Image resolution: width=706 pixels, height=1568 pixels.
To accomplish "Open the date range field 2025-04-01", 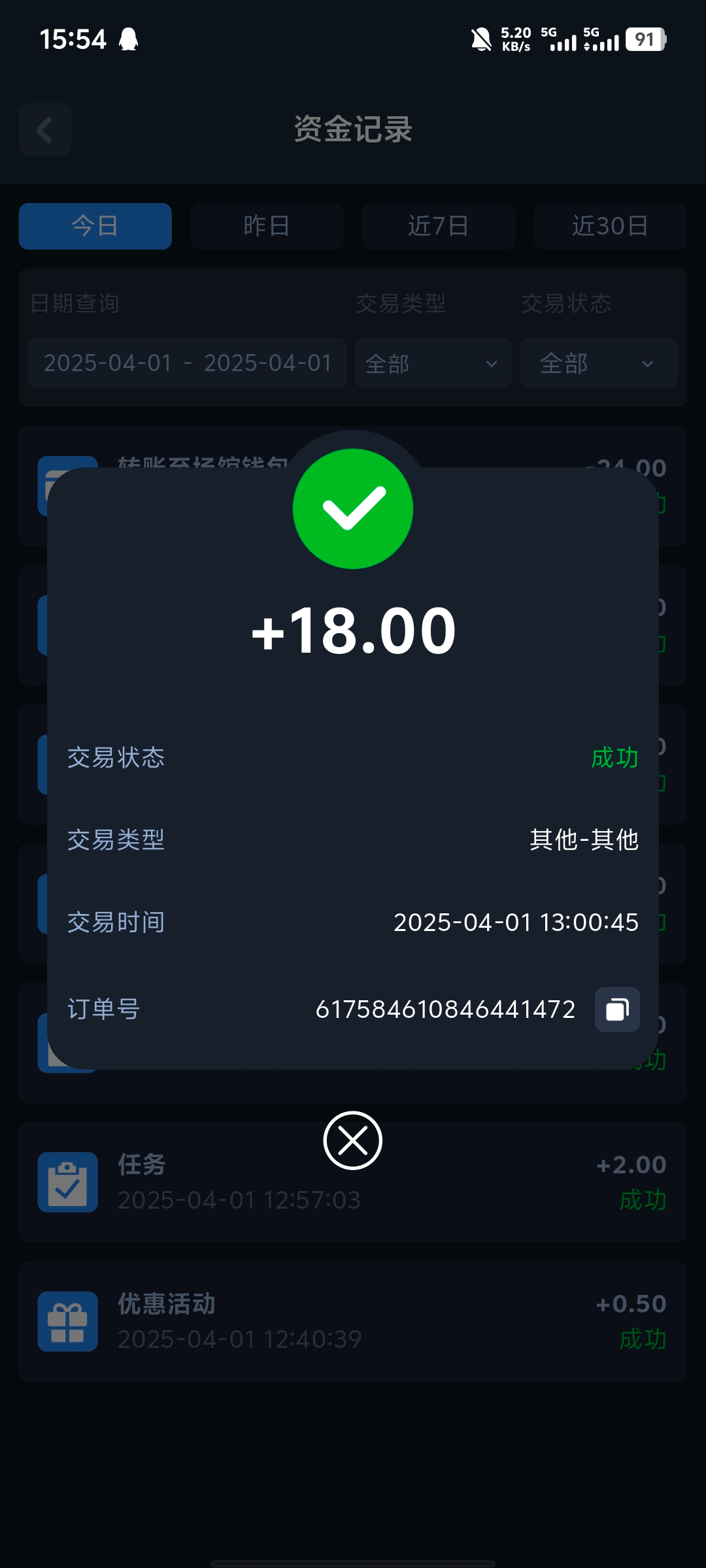I will pyautogui.click(x=188, y=363).
